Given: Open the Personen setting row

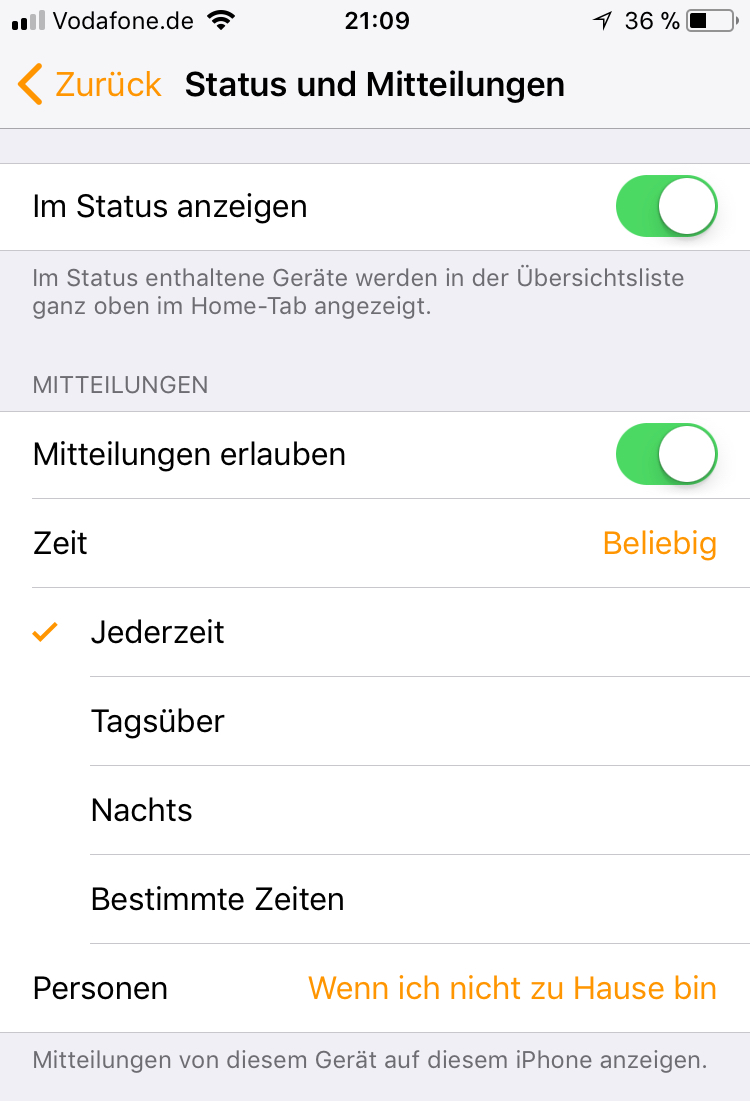Looking at the screenshot, I should coord(375,988).
